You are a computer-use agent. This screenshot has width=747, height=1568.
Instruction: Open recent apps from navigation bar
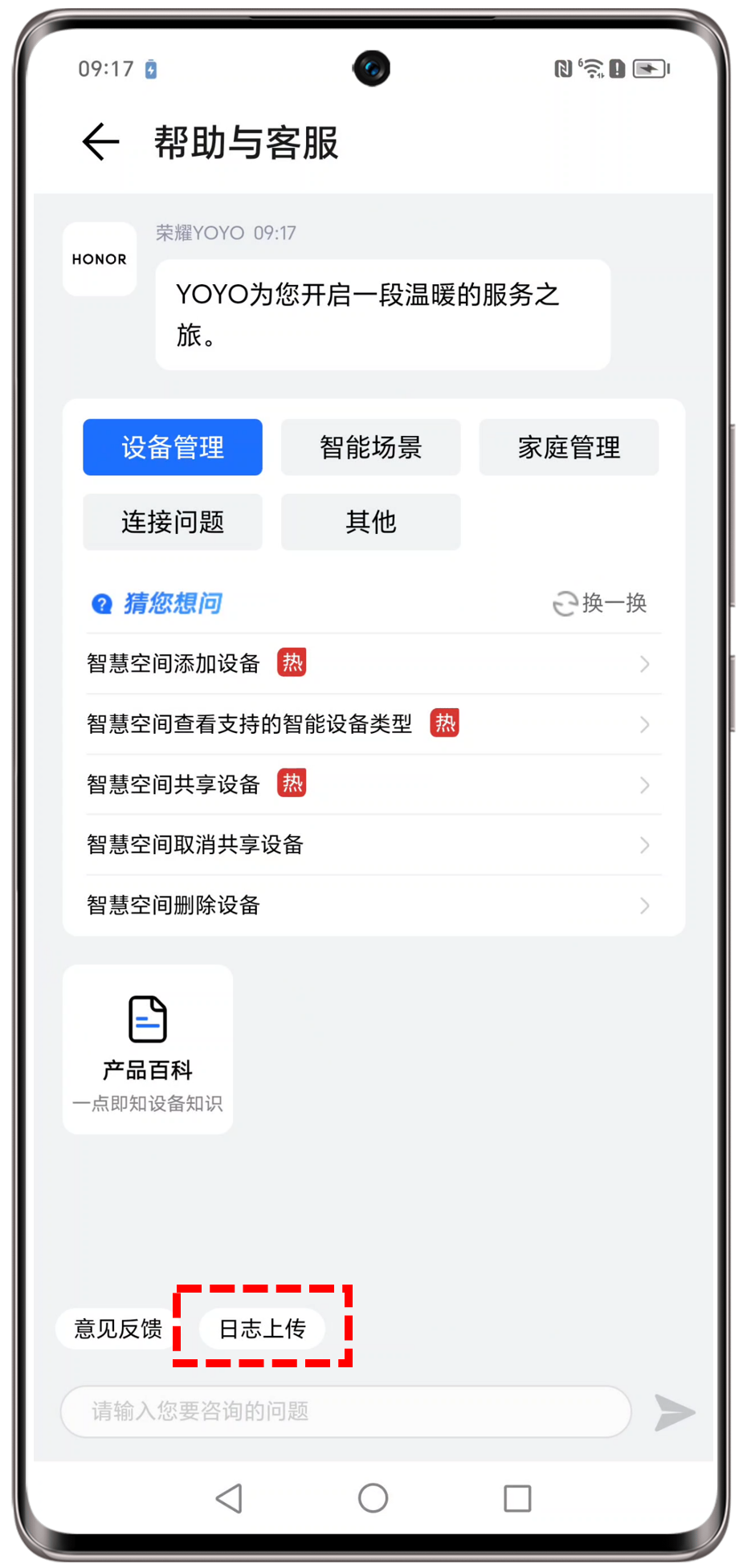click(517, 1498)
